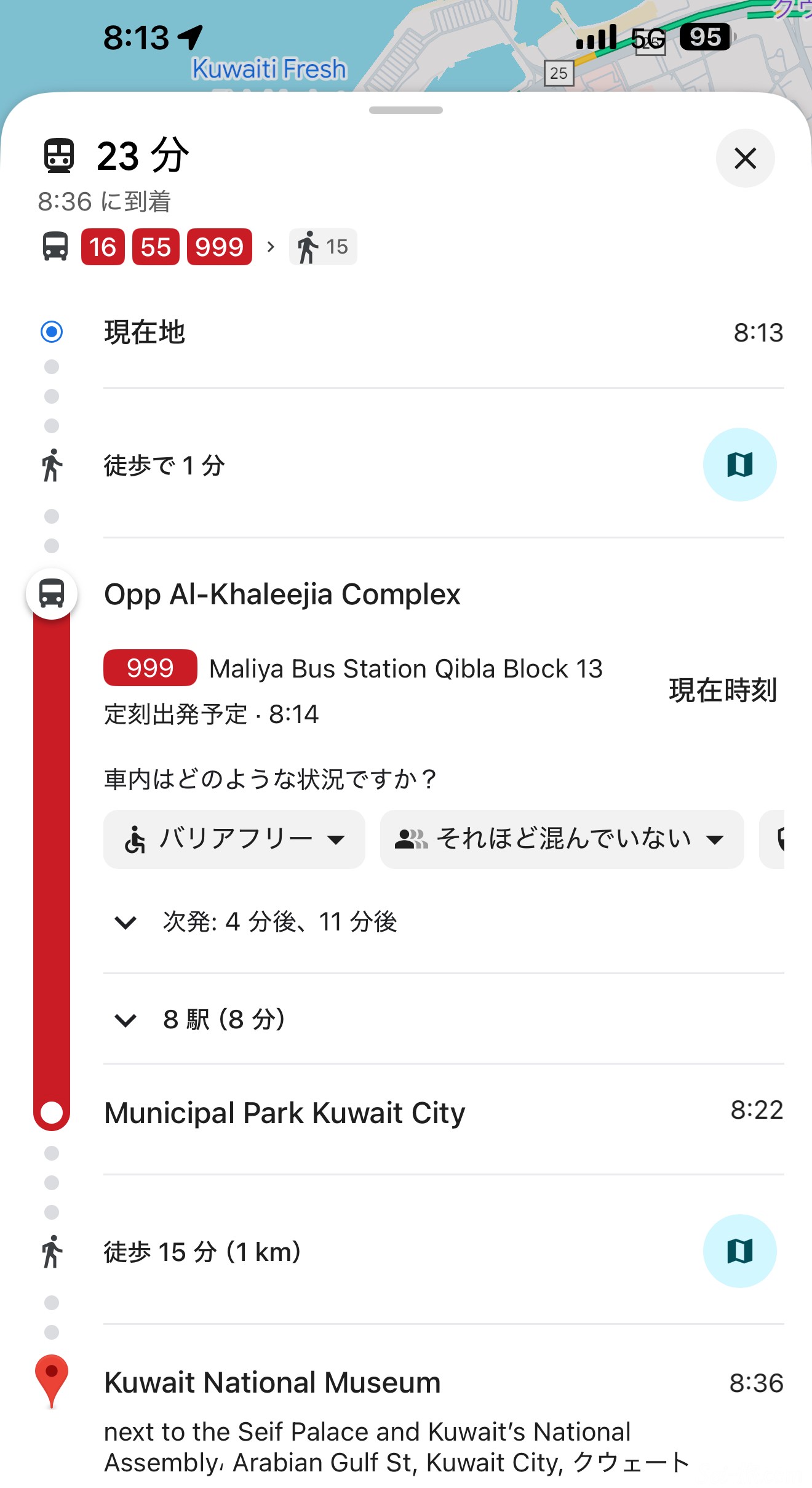Screen dimensions: 812x1488
Task: Close the 23 分 transit directions panel
Action: (x=745, y=158)
